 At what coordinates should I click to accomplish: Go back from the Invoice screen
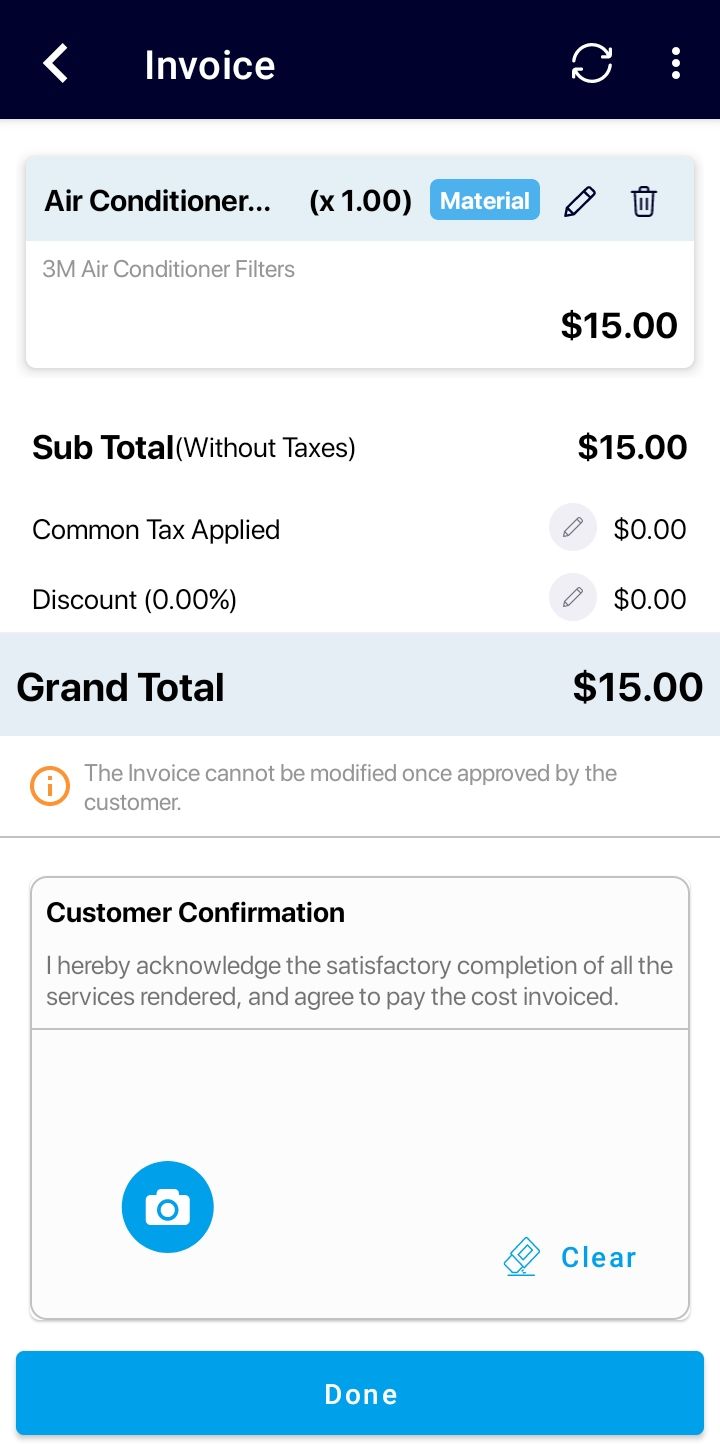(56, 64)
